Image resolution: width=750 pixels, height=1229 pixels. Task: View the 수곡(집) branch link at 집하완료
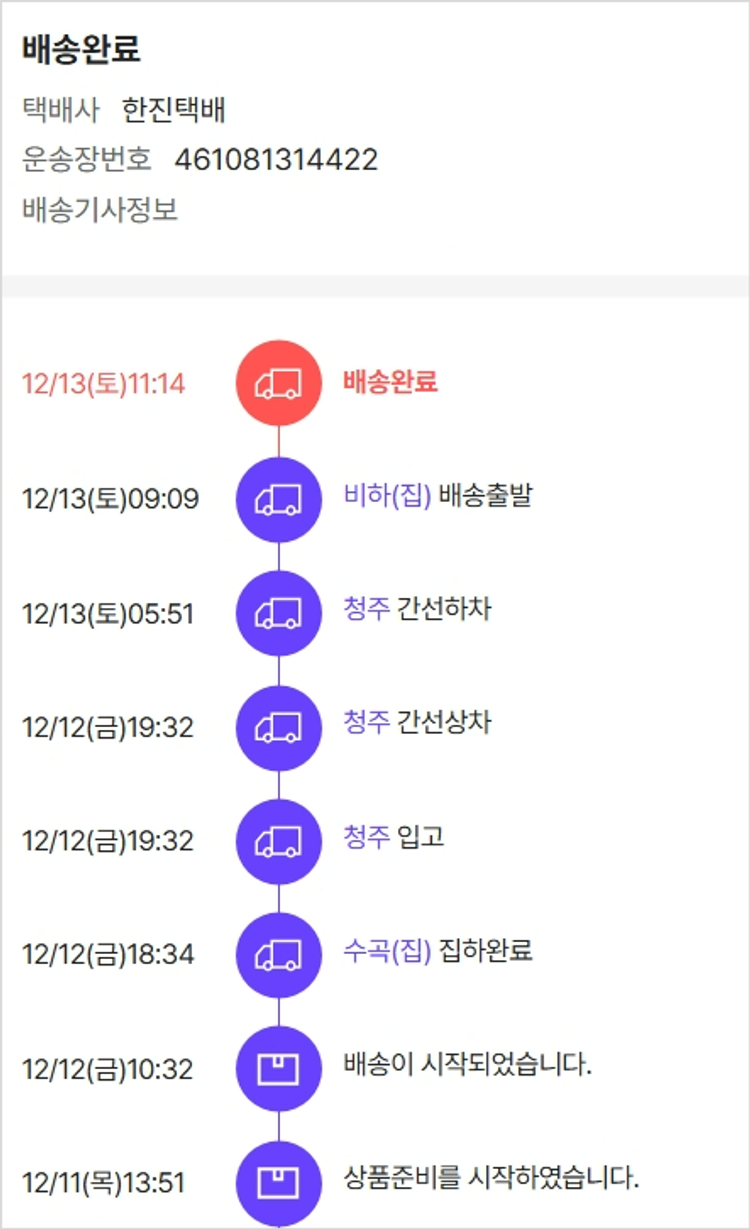point(386,950)
